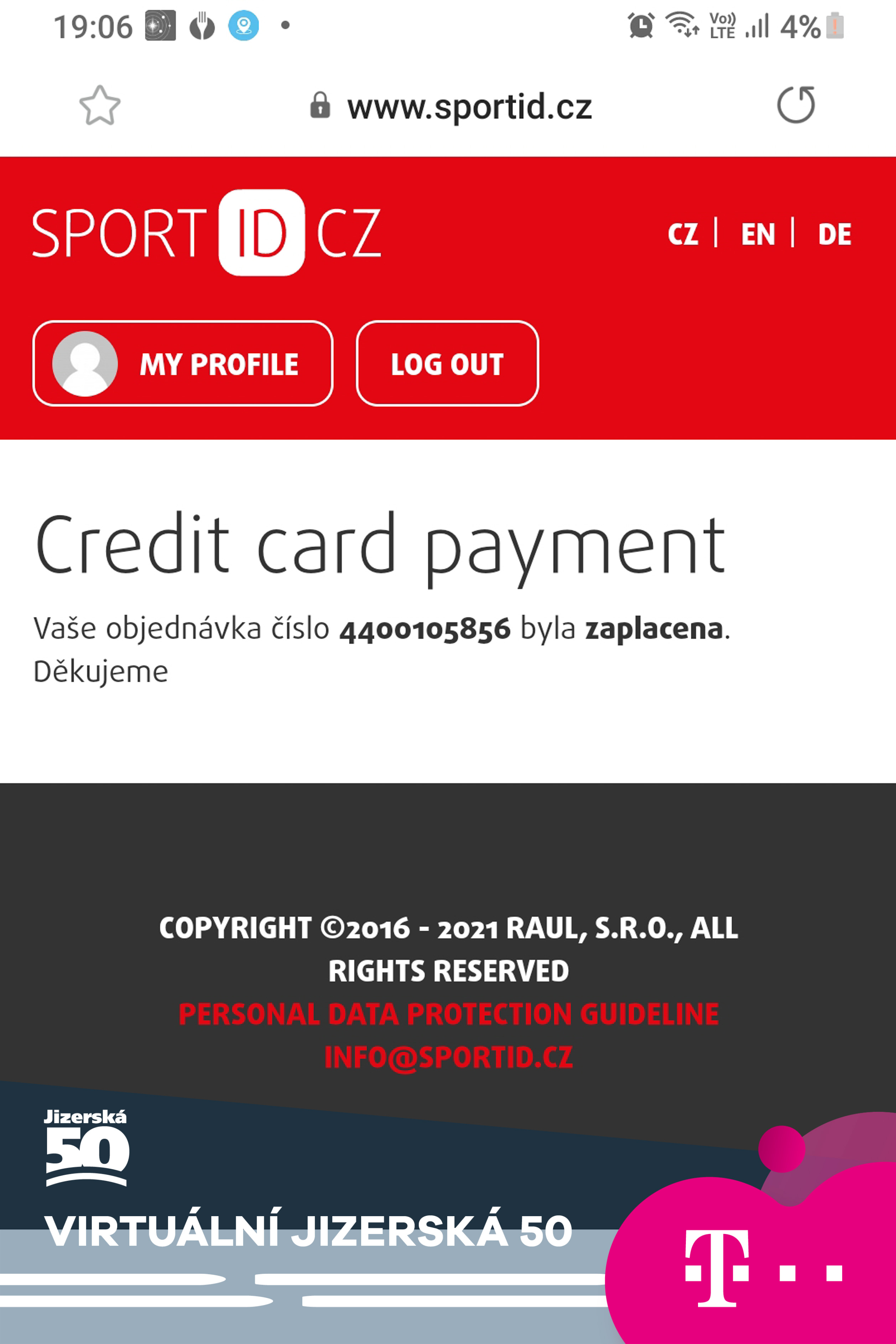Tap the info@sportid.cz email link
This screenshot has width=896, height=1344.
coord(448,1057)
